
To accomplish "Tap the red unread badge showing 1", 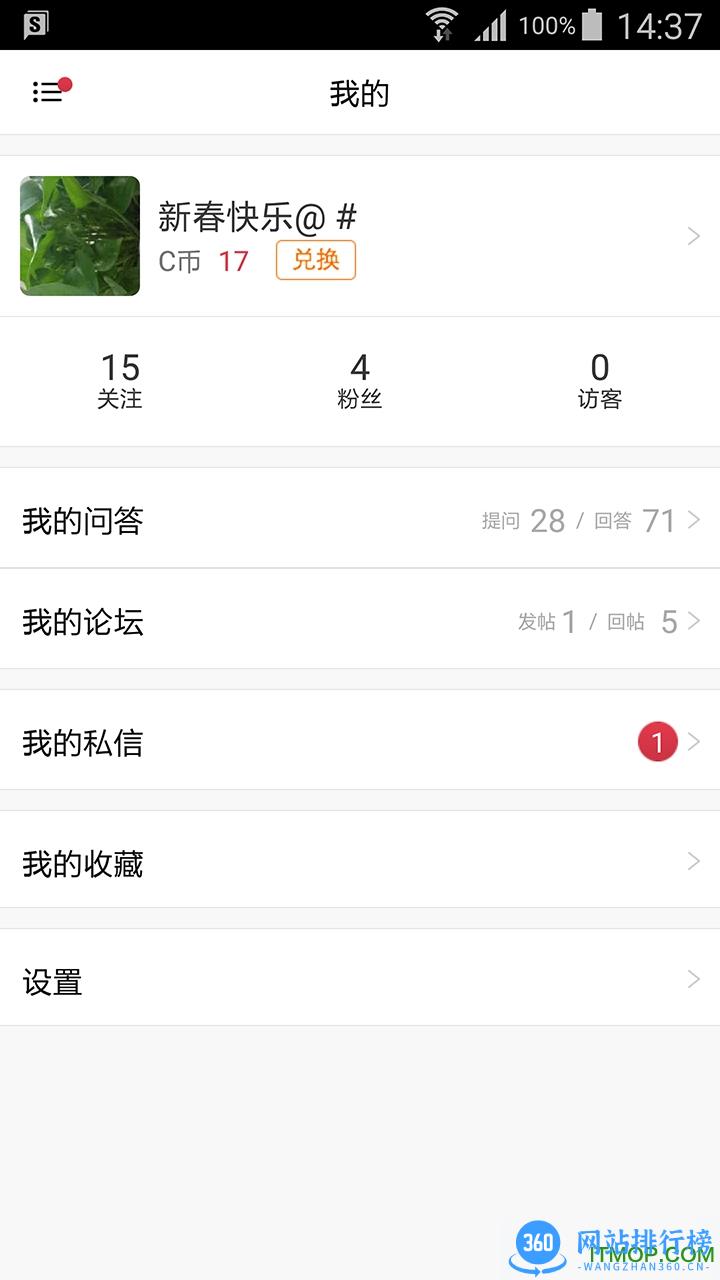I will coord(657,740).
